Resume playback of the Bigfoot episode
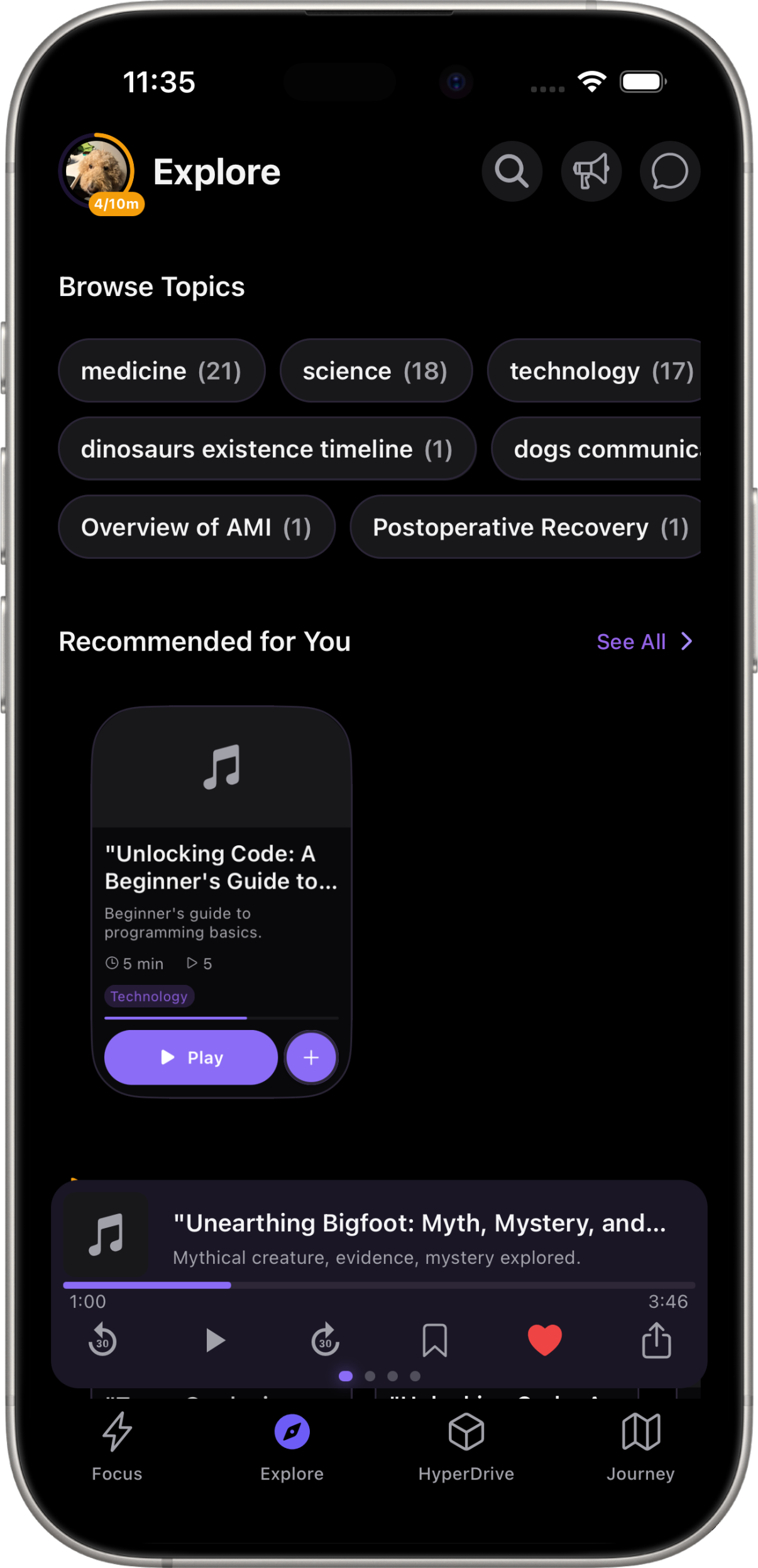This screenshot has width=758, height=1568. [x=215, y=1340]
